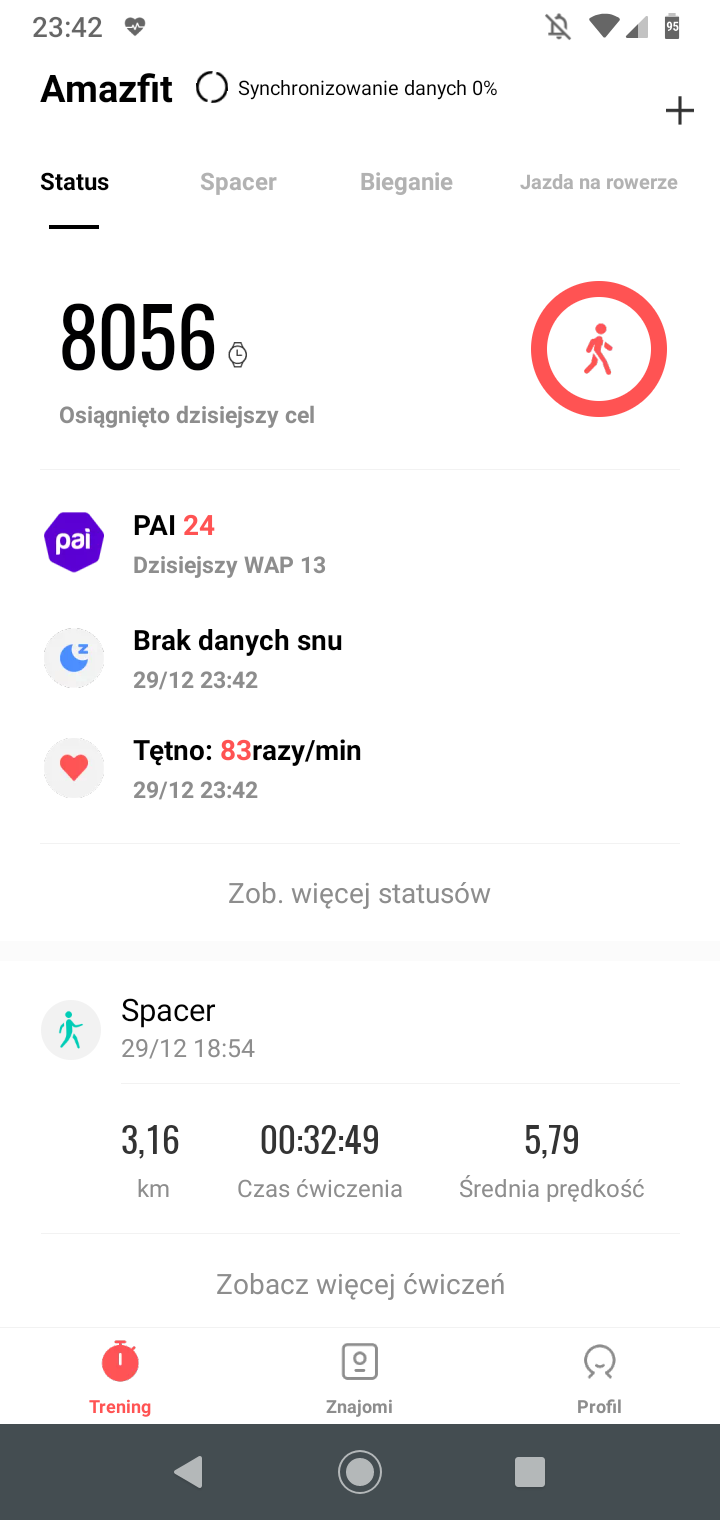Select the Trening bottom tab
Image resolution: width=720 pixels, height=1520 pixels.
pyautogui.click(x=120, y=1377)
